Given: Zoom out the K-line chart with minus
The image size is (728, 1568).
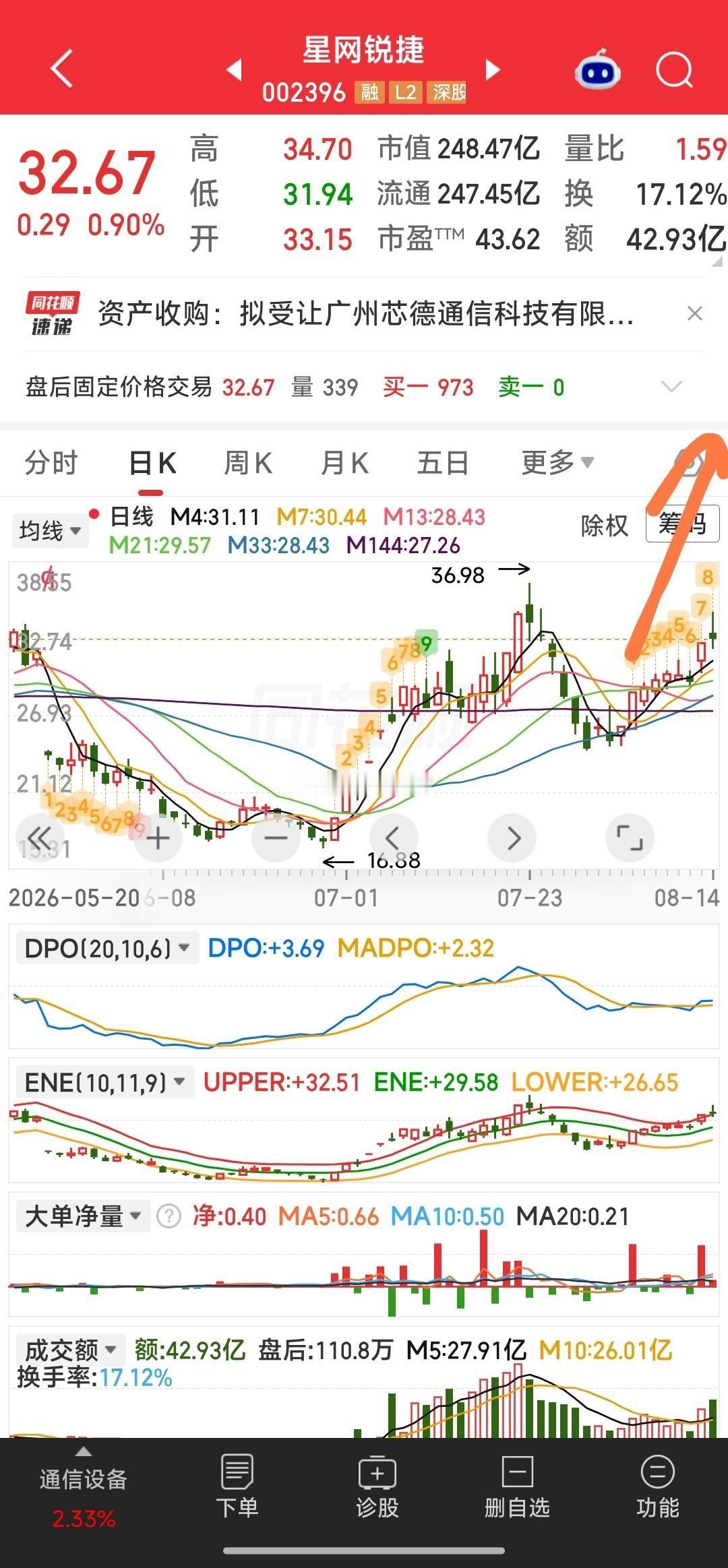Looking at the screenshot, I should [x=276, y=838].
